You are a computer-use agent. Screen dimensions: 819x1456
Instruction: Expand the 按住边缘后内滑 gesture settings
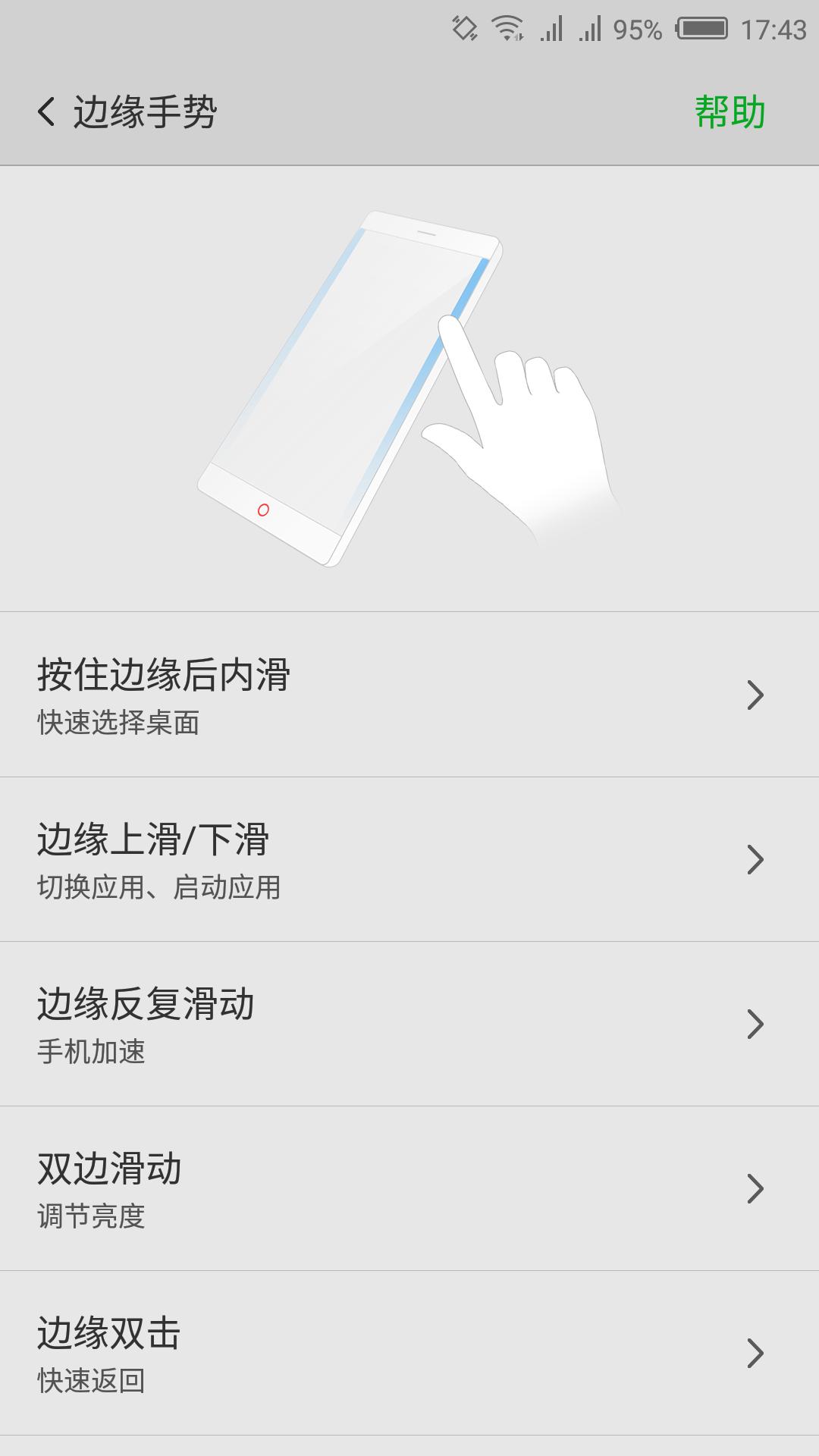[409, 694]
